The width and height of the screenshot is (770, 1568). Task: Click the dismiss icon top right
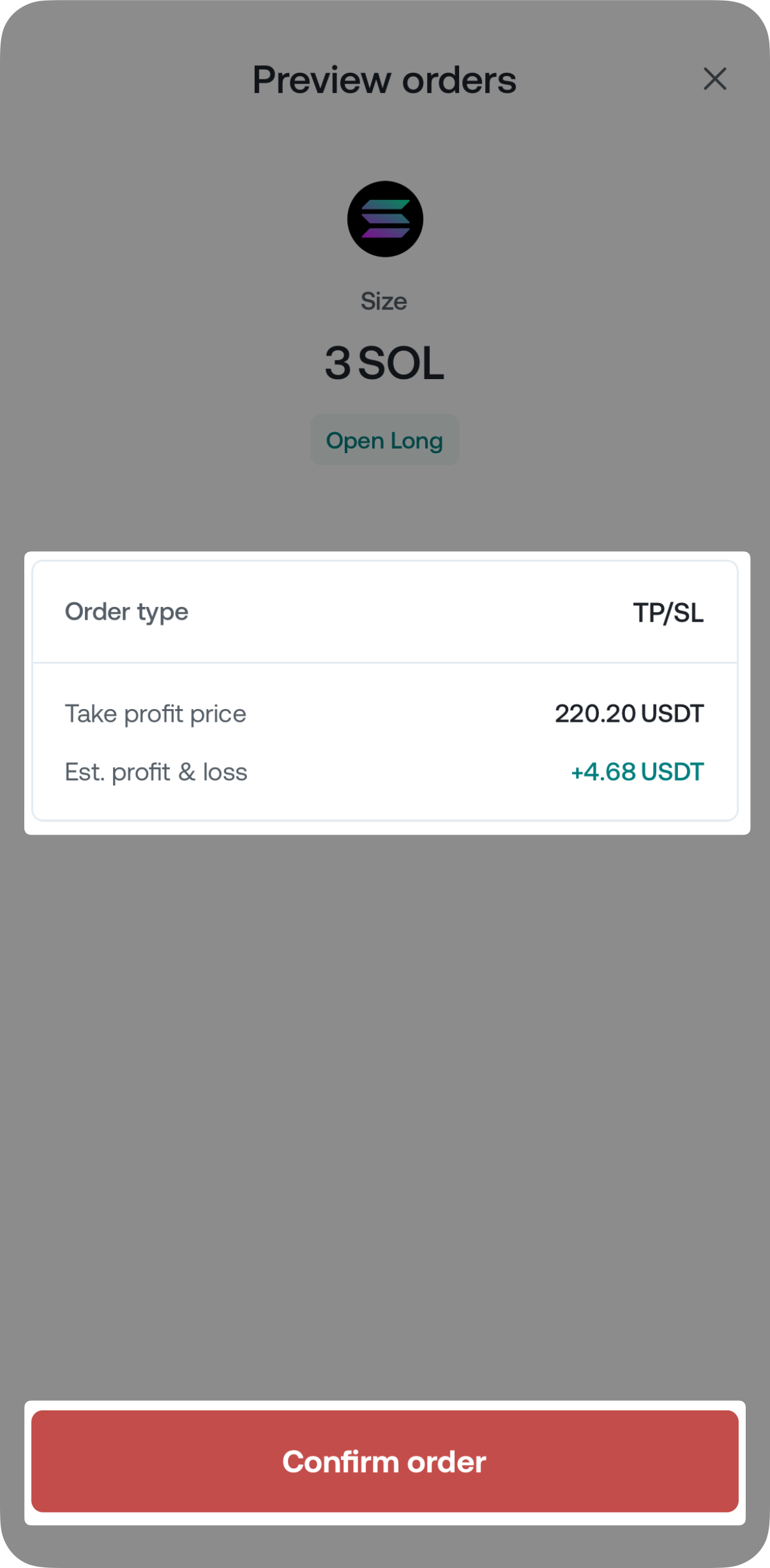pos(714,79)
